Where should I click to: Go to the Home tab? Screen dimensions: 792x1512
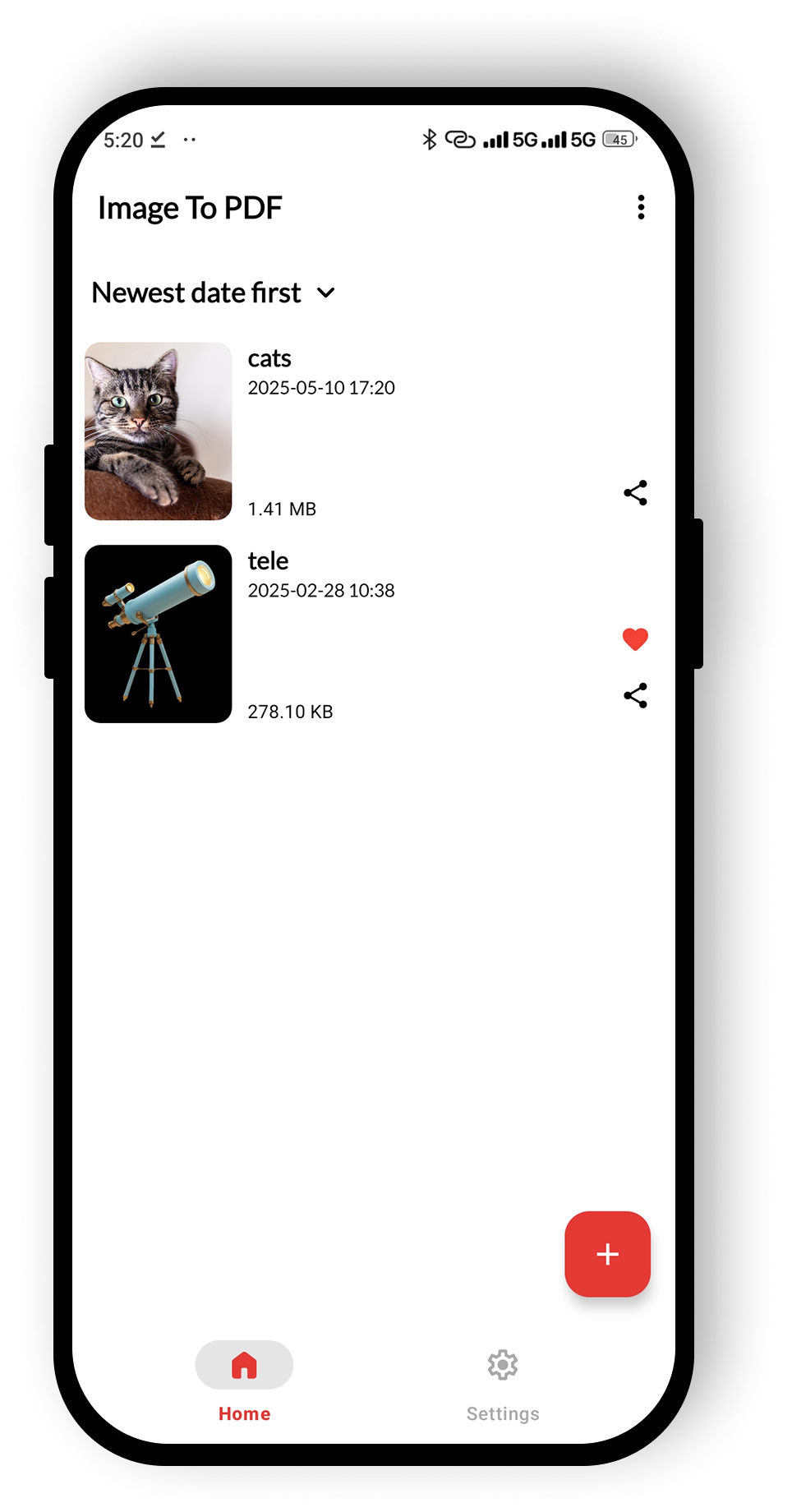pyautogui.click(x=244, y=1382)
